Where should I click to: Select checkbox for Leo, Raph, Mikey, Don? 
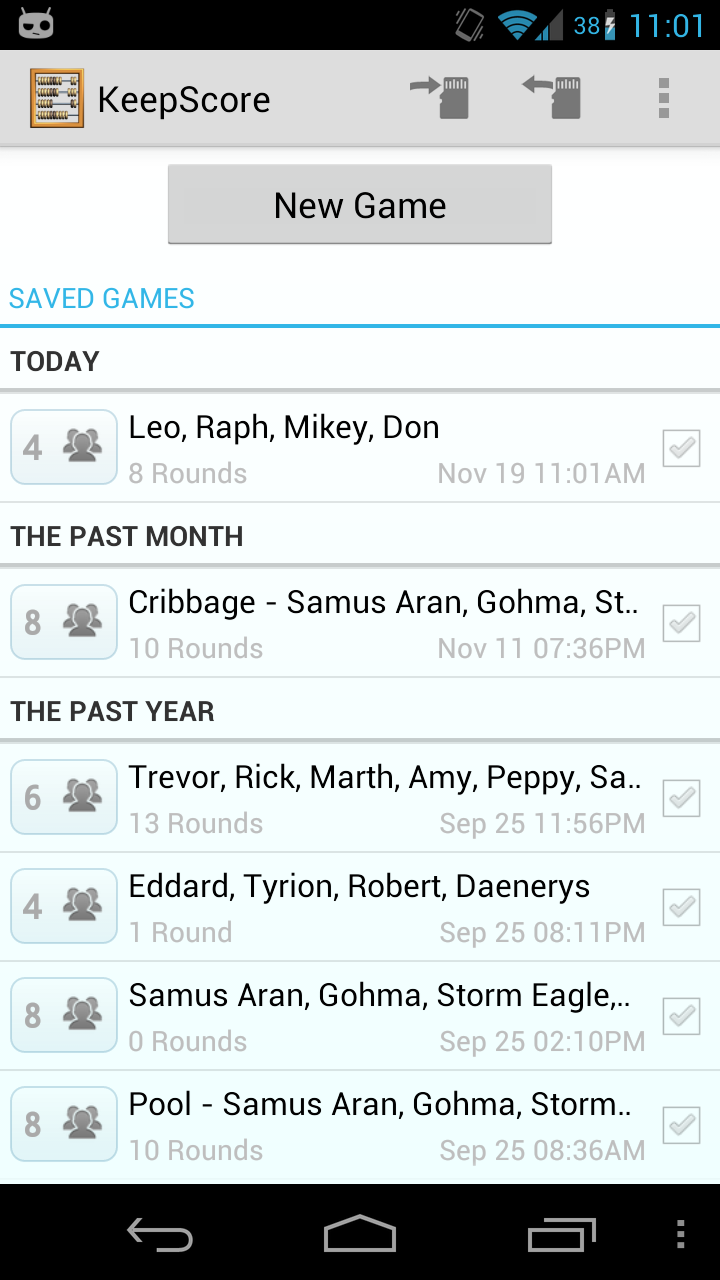pos(681,448)
